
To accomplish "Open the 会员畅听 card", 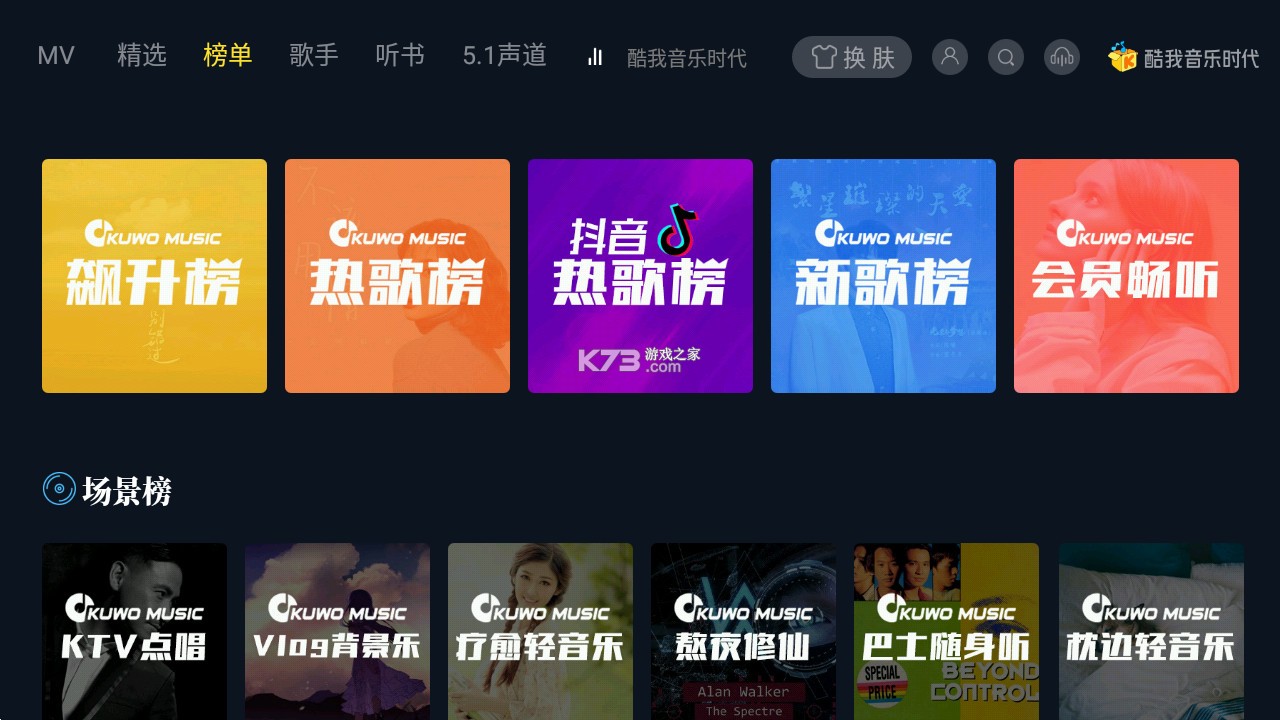I will (1126, 276).
